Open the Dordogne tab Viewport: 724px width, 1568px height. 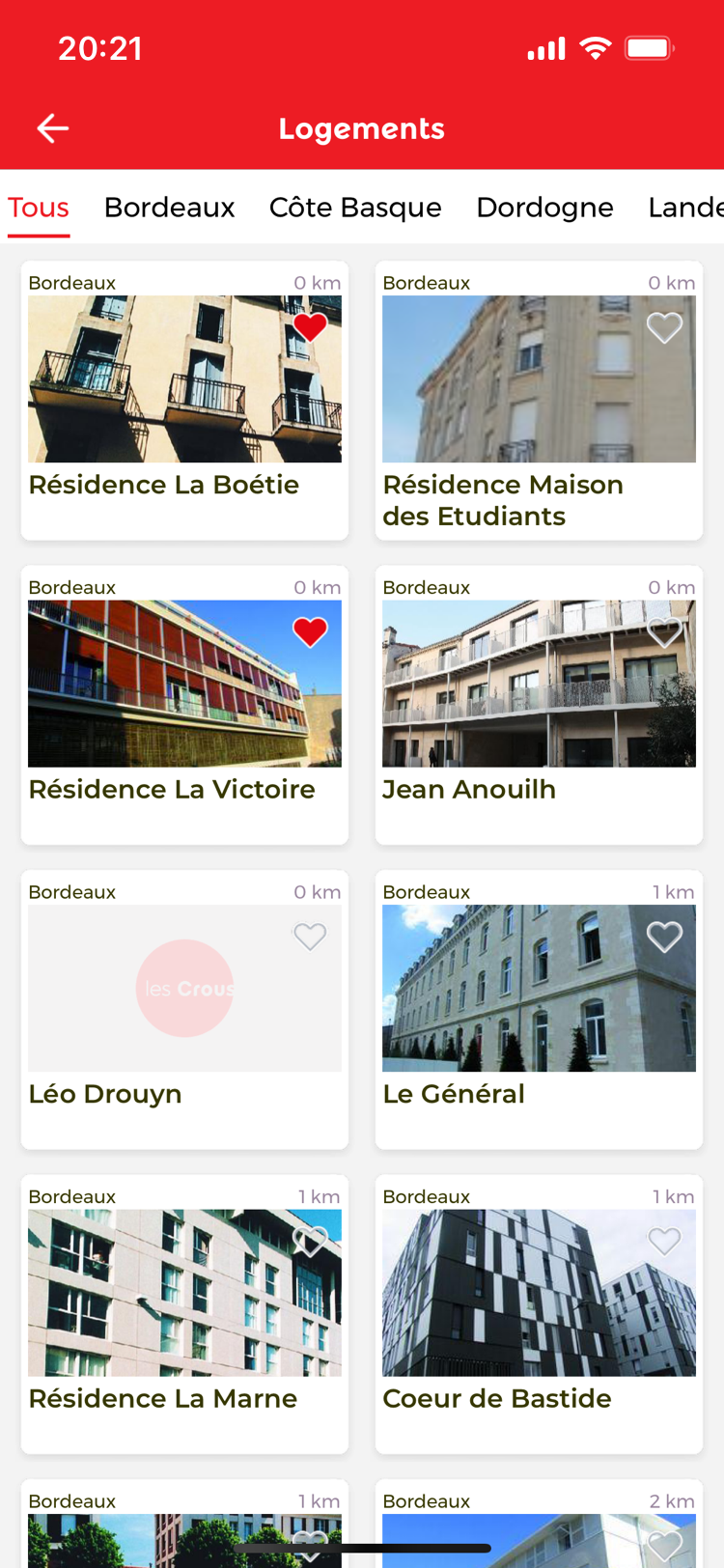(x=544, y=208)
